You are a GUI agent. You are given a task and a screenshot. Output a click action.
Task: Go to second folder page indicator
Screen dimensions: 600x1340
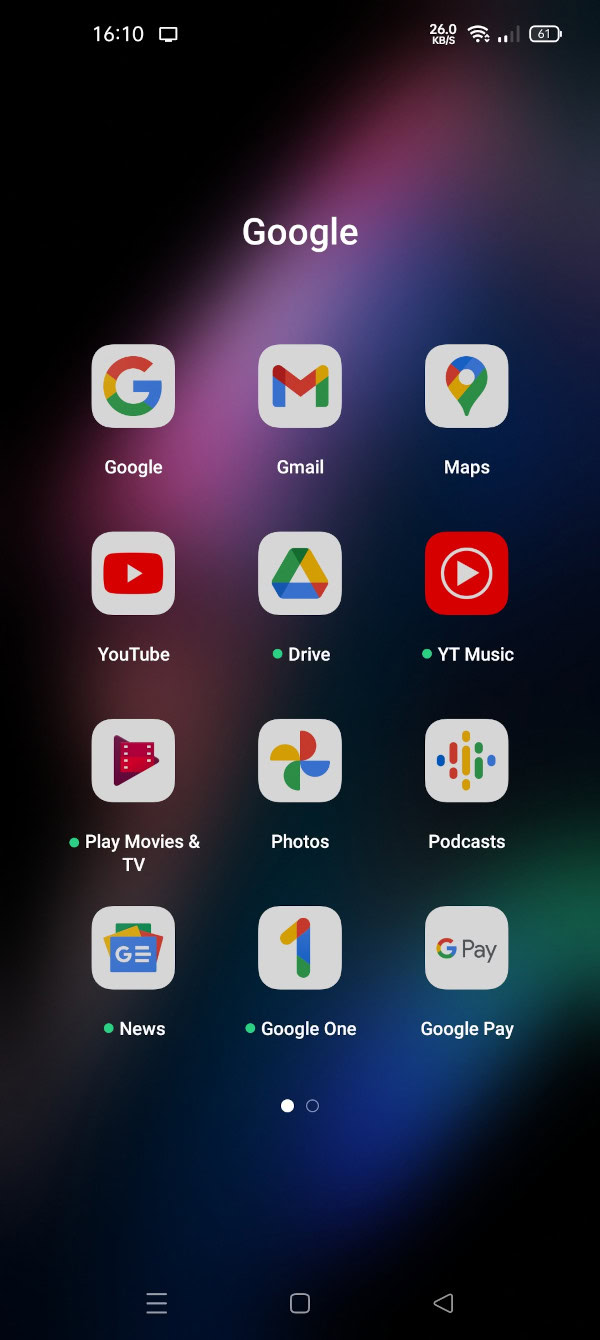[312, 1106]
